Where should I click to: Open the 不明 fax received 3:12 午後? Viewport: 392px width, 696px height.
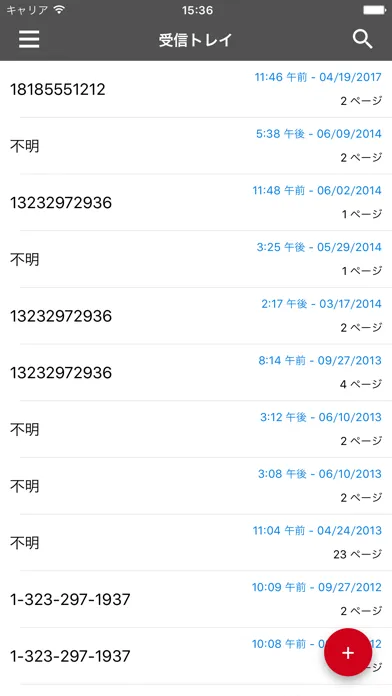click(196, 429)
